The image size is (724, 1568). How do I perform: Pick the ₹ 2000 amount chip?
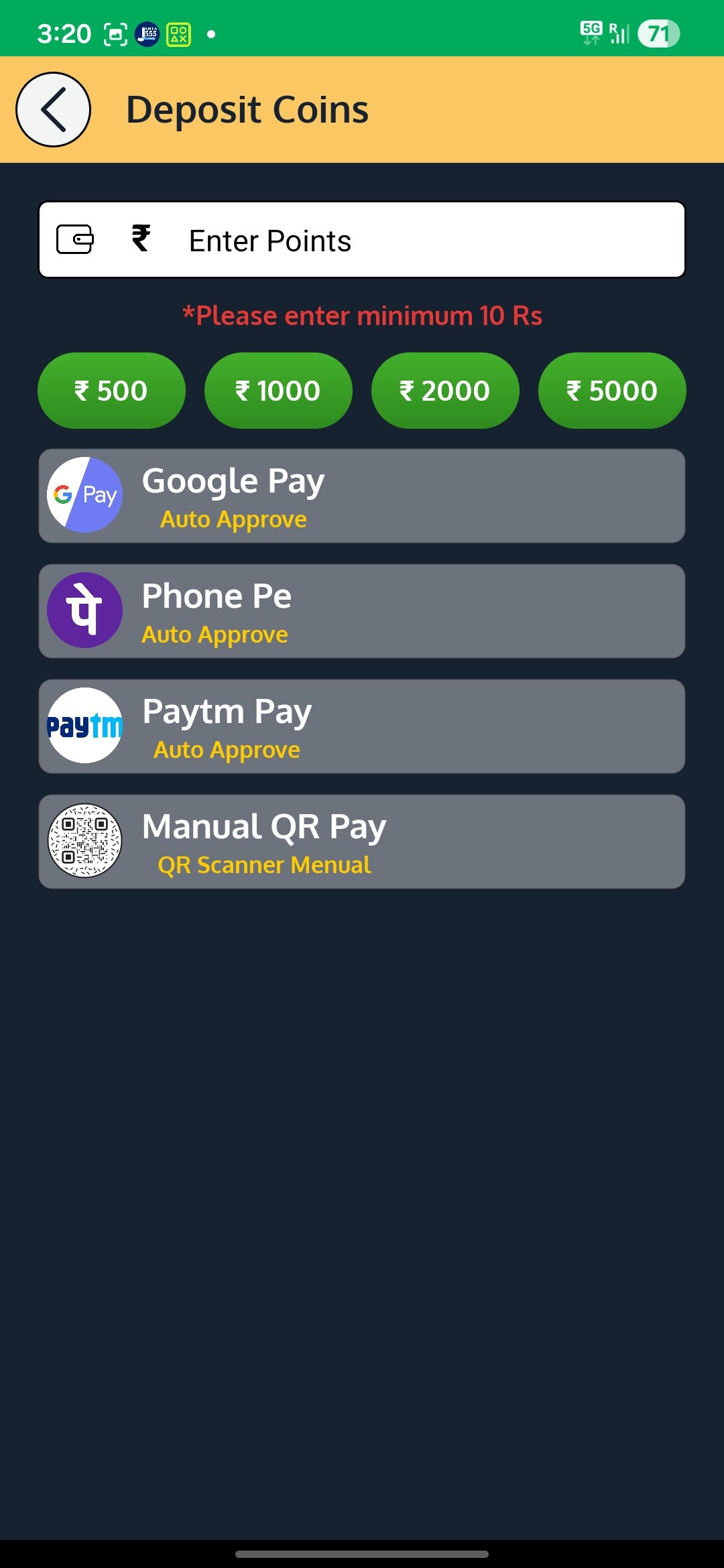(445, 391)
